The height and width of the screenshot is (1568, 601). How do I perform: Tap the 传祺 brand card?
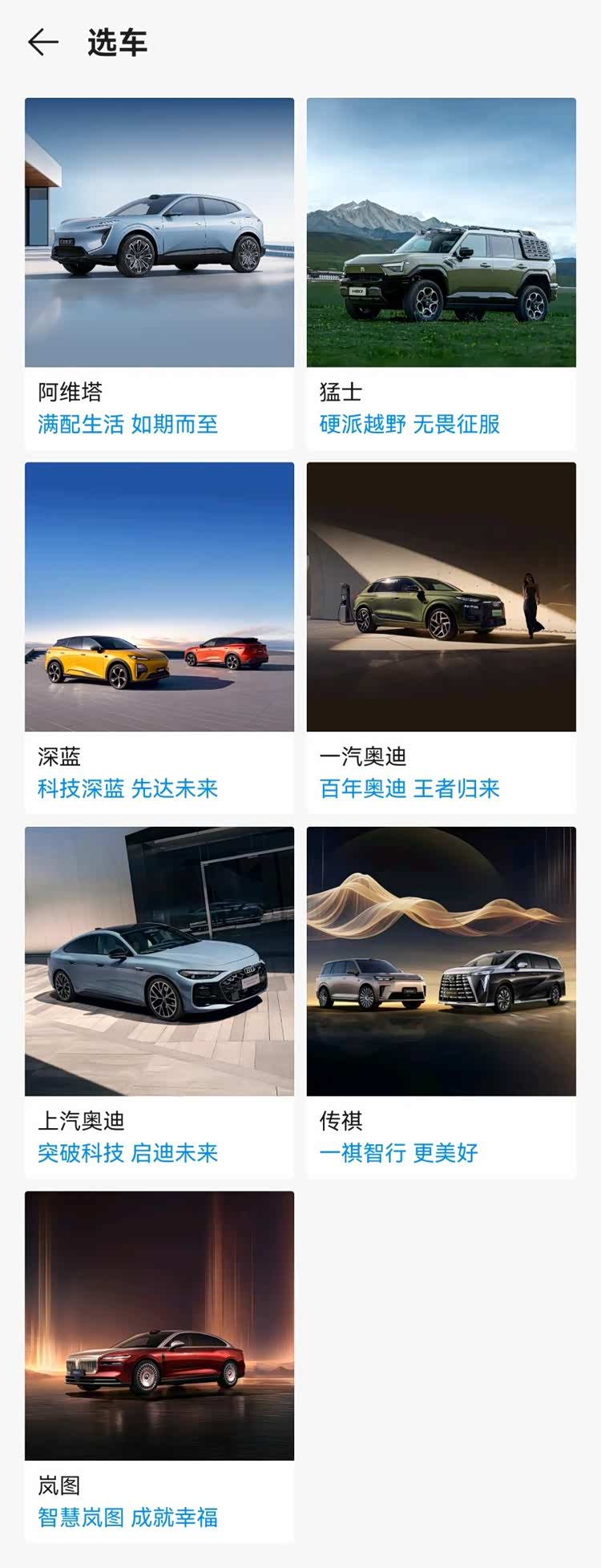441,1002
